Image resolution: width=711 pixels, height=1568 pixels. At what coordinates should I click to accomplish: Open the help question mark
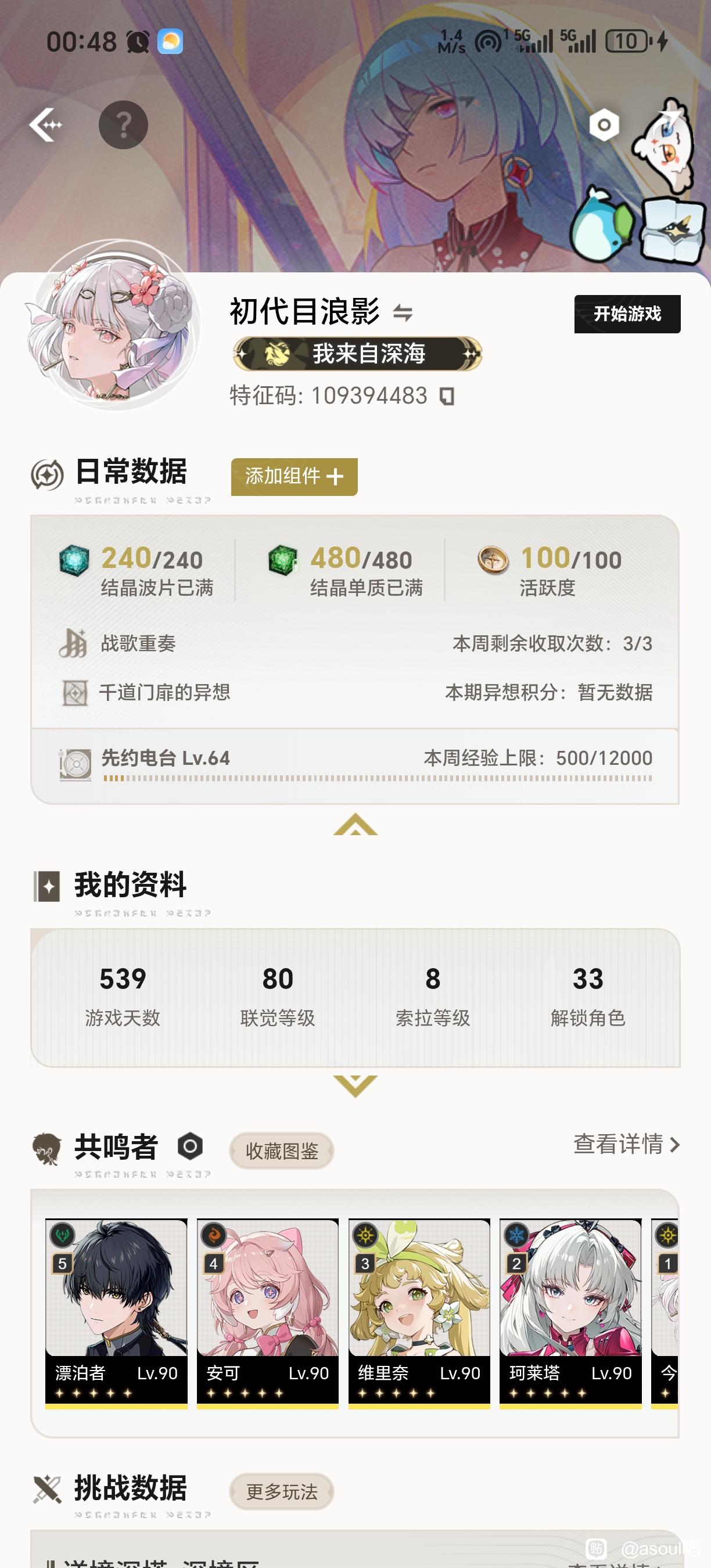tap(123, 125)
